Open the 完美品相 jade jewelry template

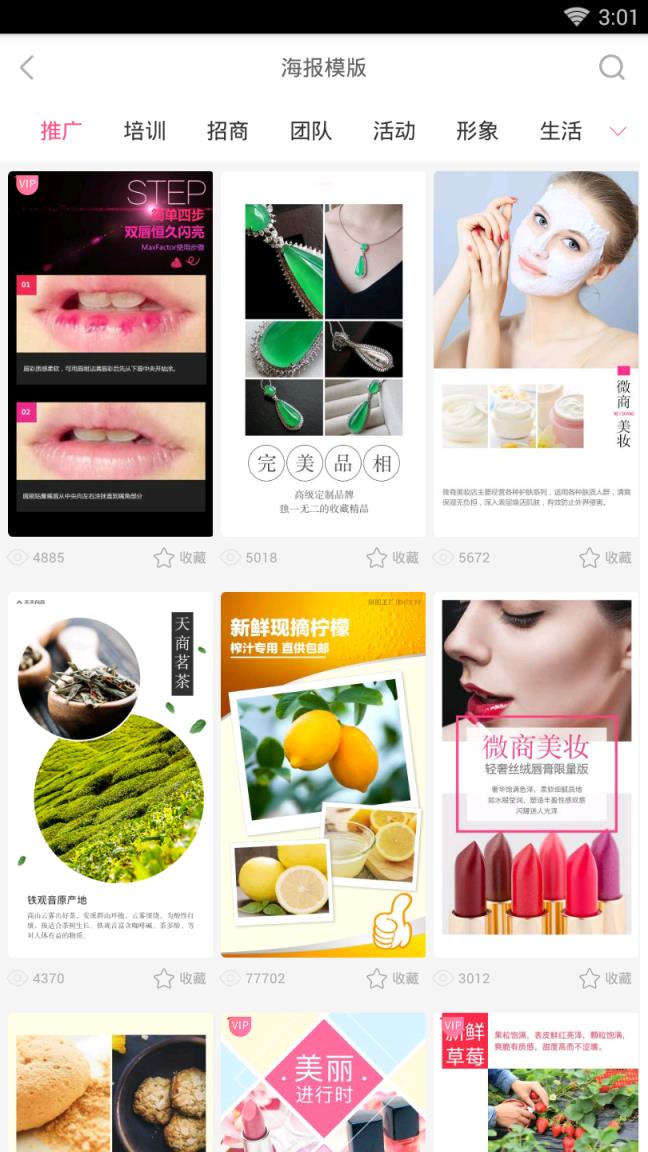coord(323,354)
